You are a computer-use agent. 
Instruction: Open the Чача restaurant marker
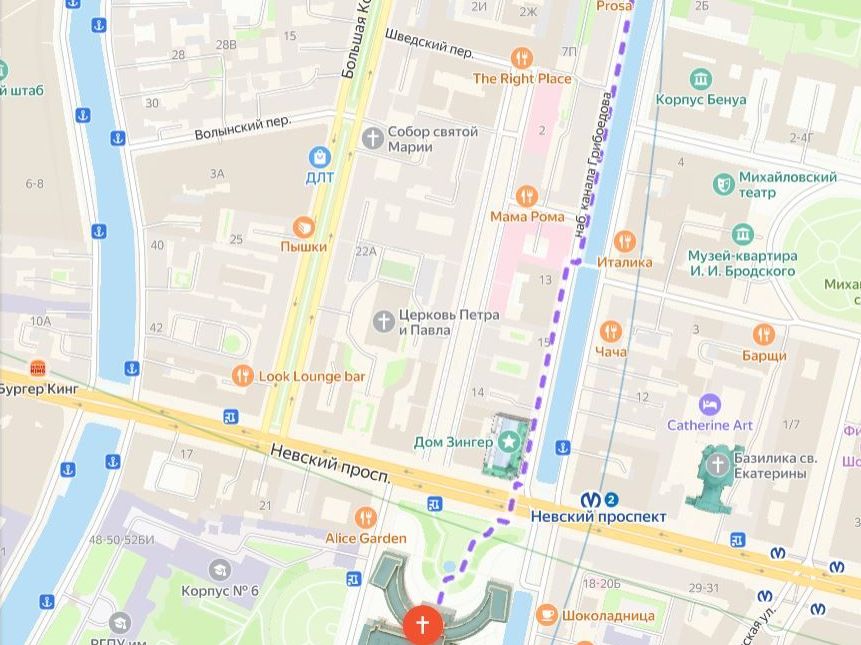point(611,332)
